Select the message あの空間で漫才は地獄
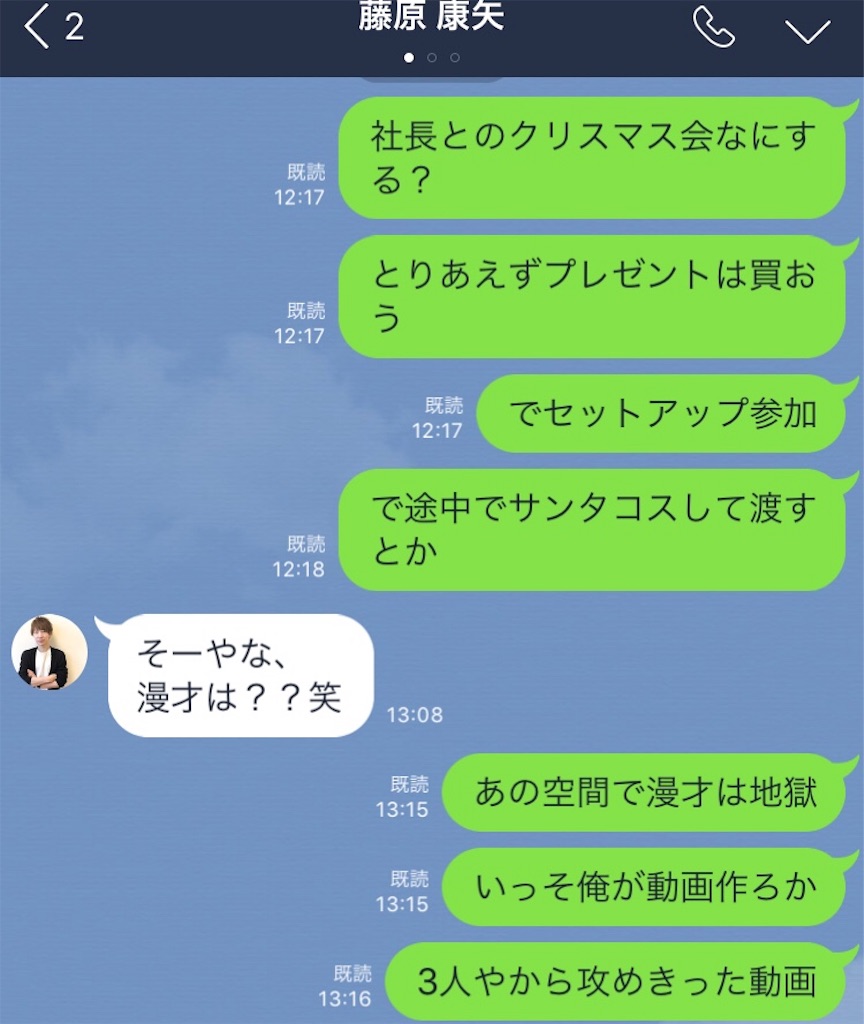 point(650,792)
